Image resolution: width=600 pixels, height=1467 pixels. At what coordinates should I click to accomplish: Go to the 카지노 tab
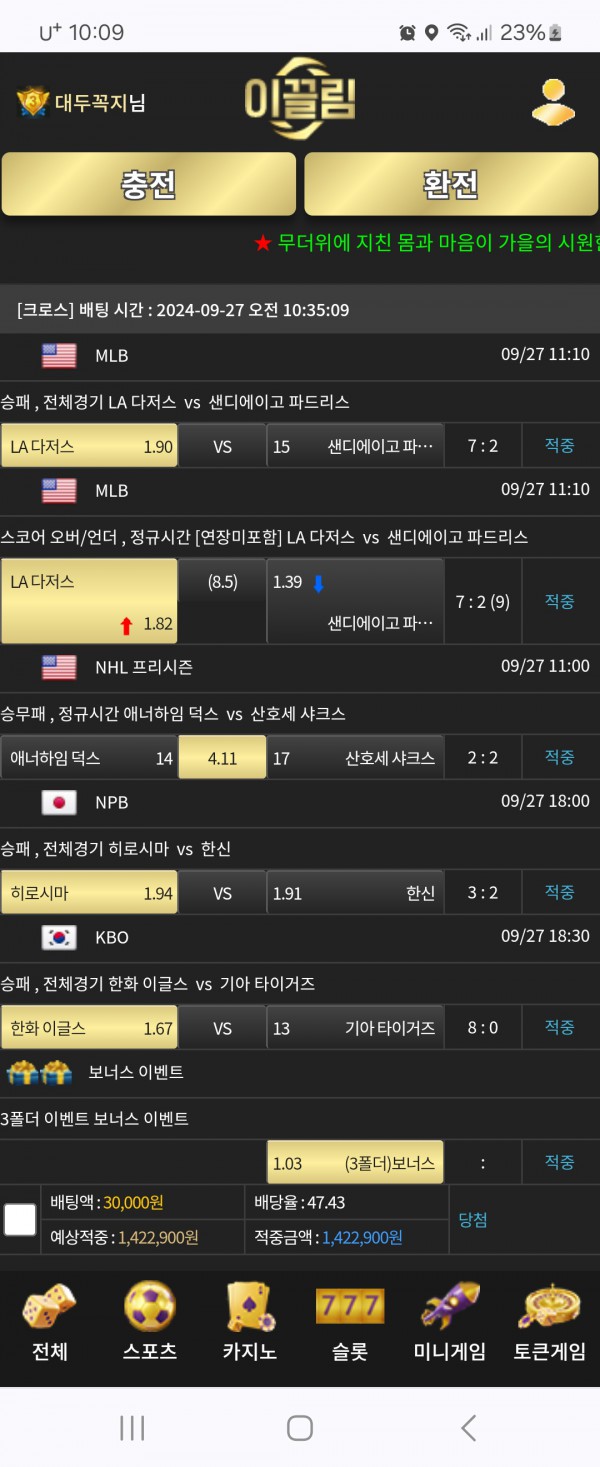coord(249,1322)
